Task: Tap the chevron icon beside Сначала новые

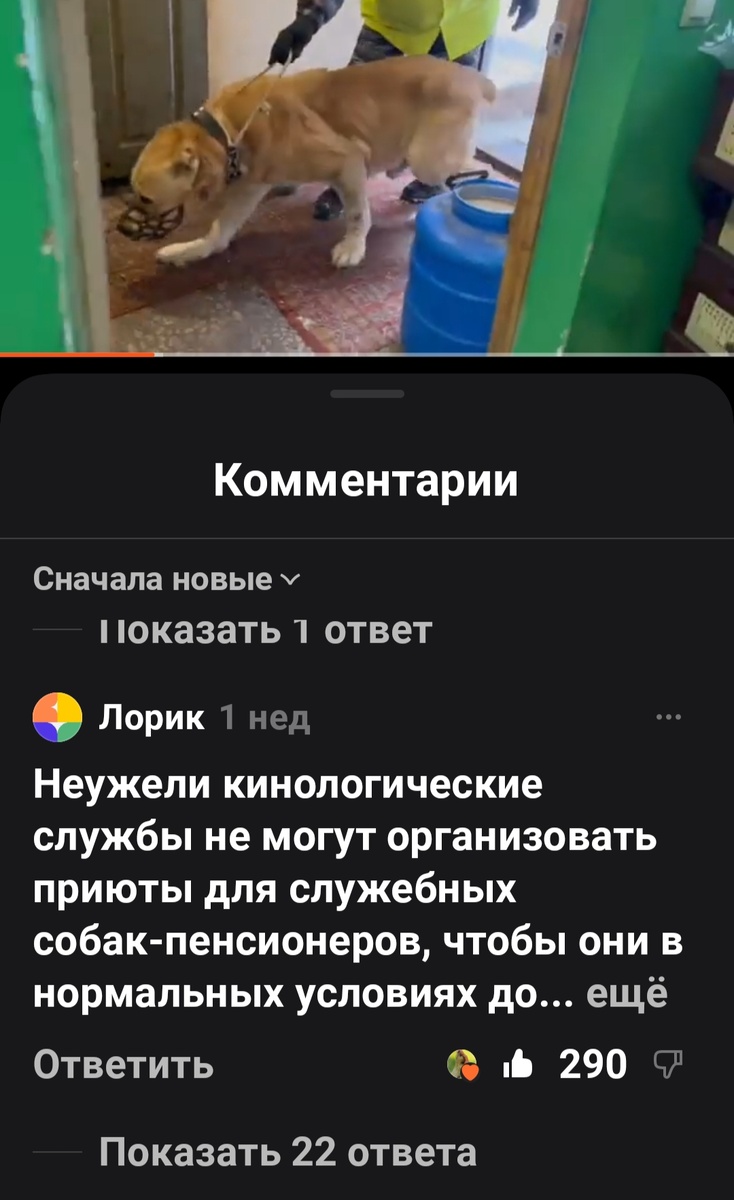Action: [x=290, y=578]
